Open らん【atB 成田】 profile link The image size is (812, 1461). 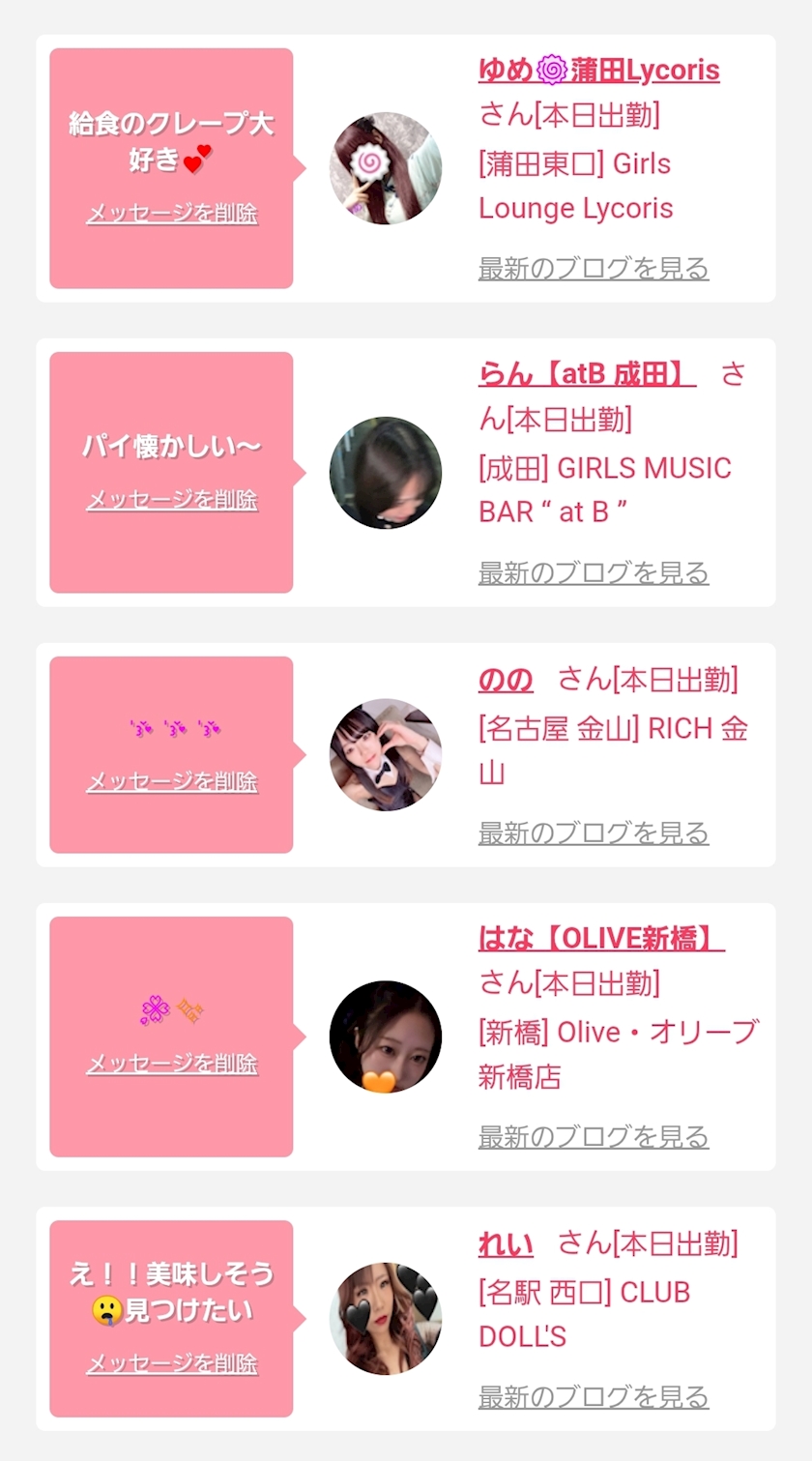(587, 374)
